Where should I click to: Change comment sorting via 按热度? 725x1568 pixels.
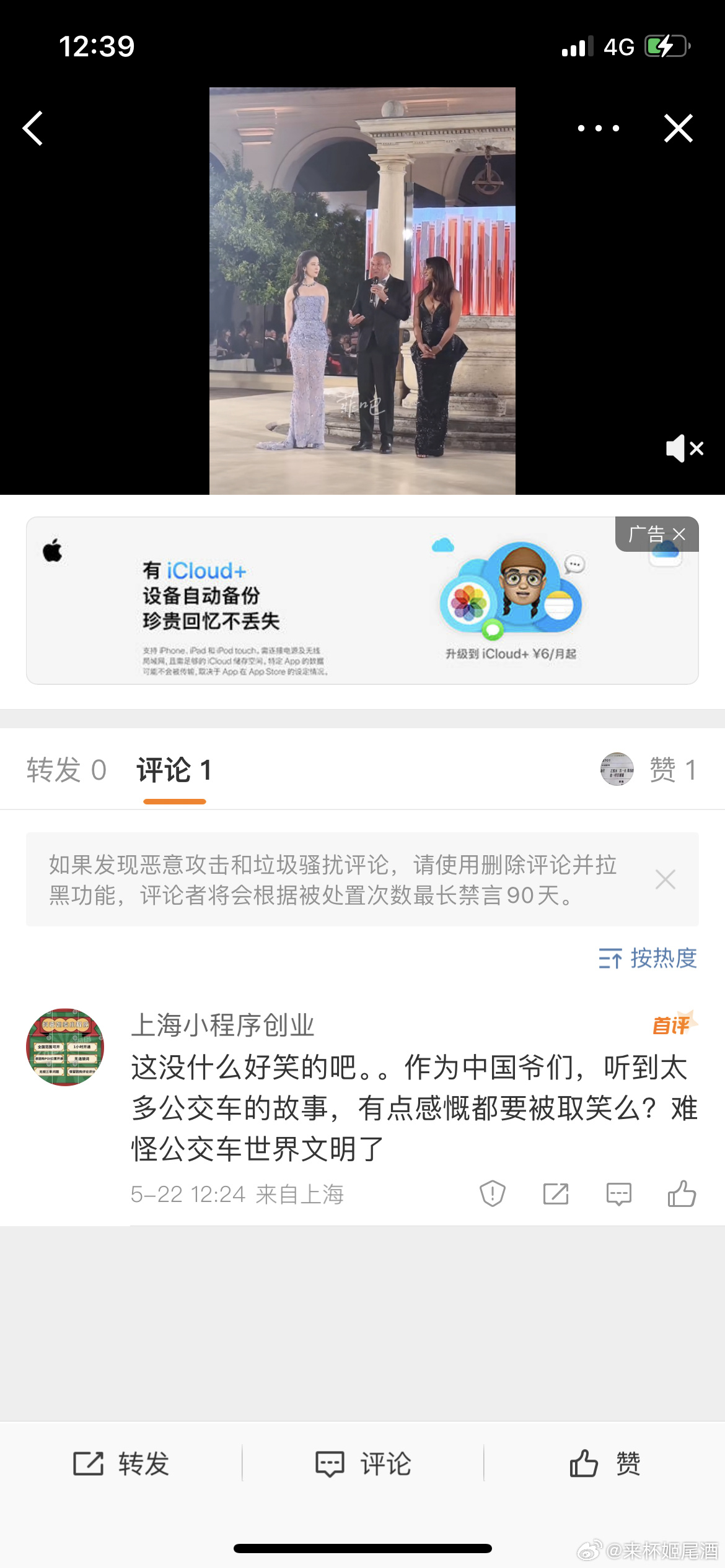[x=648, y=958]
